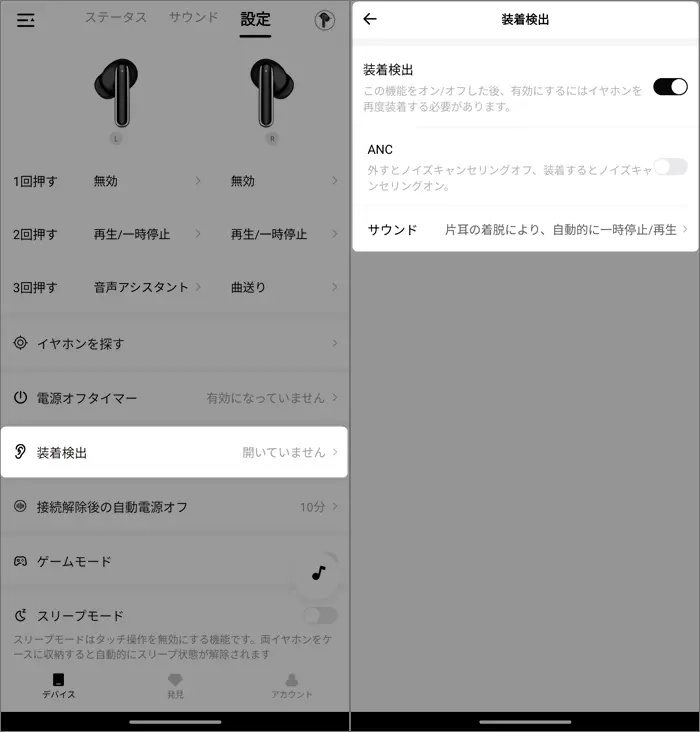Tap the floating music note button

[x=318, y=573]
